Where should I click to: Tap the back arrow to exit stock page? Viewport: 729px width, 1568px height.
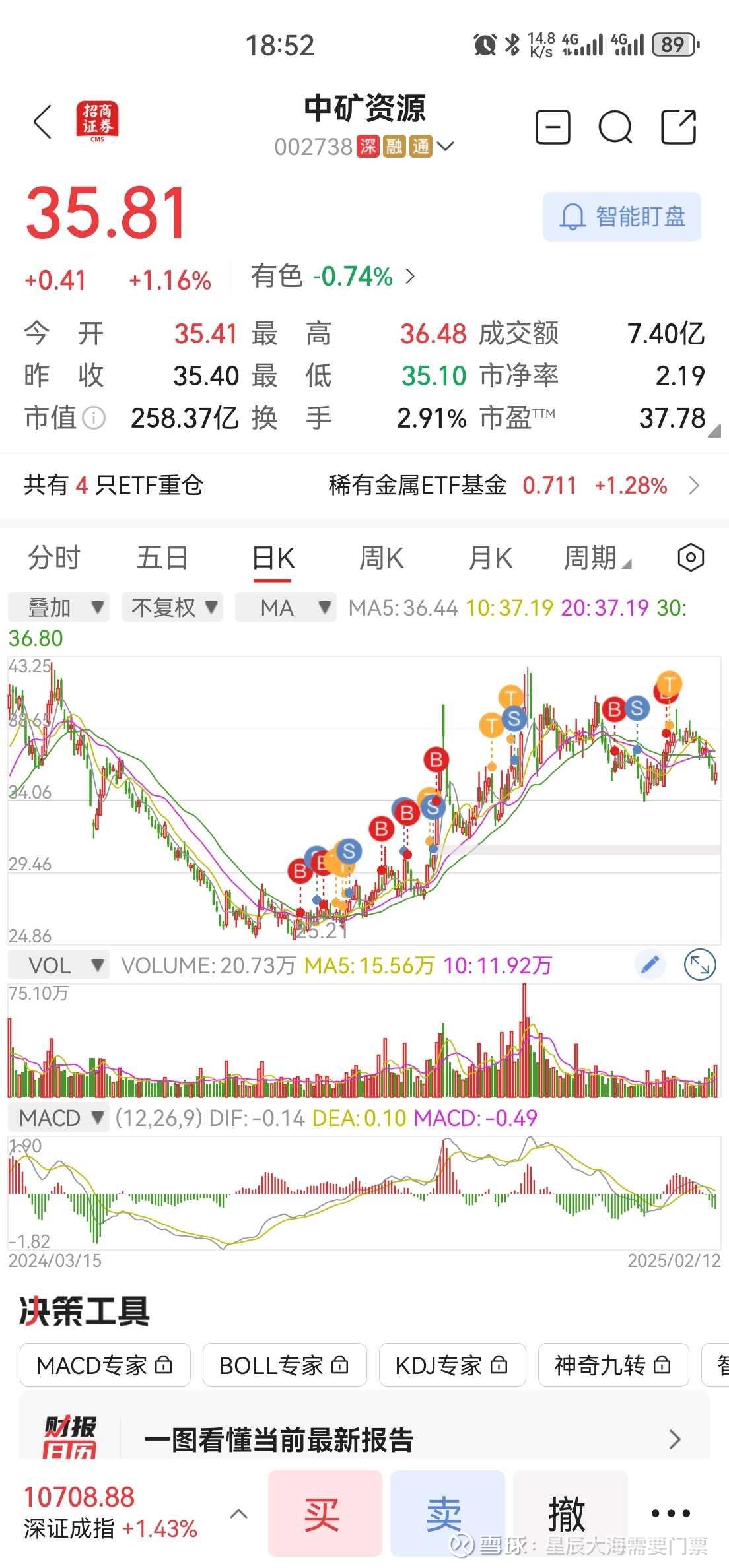point(42,123)
